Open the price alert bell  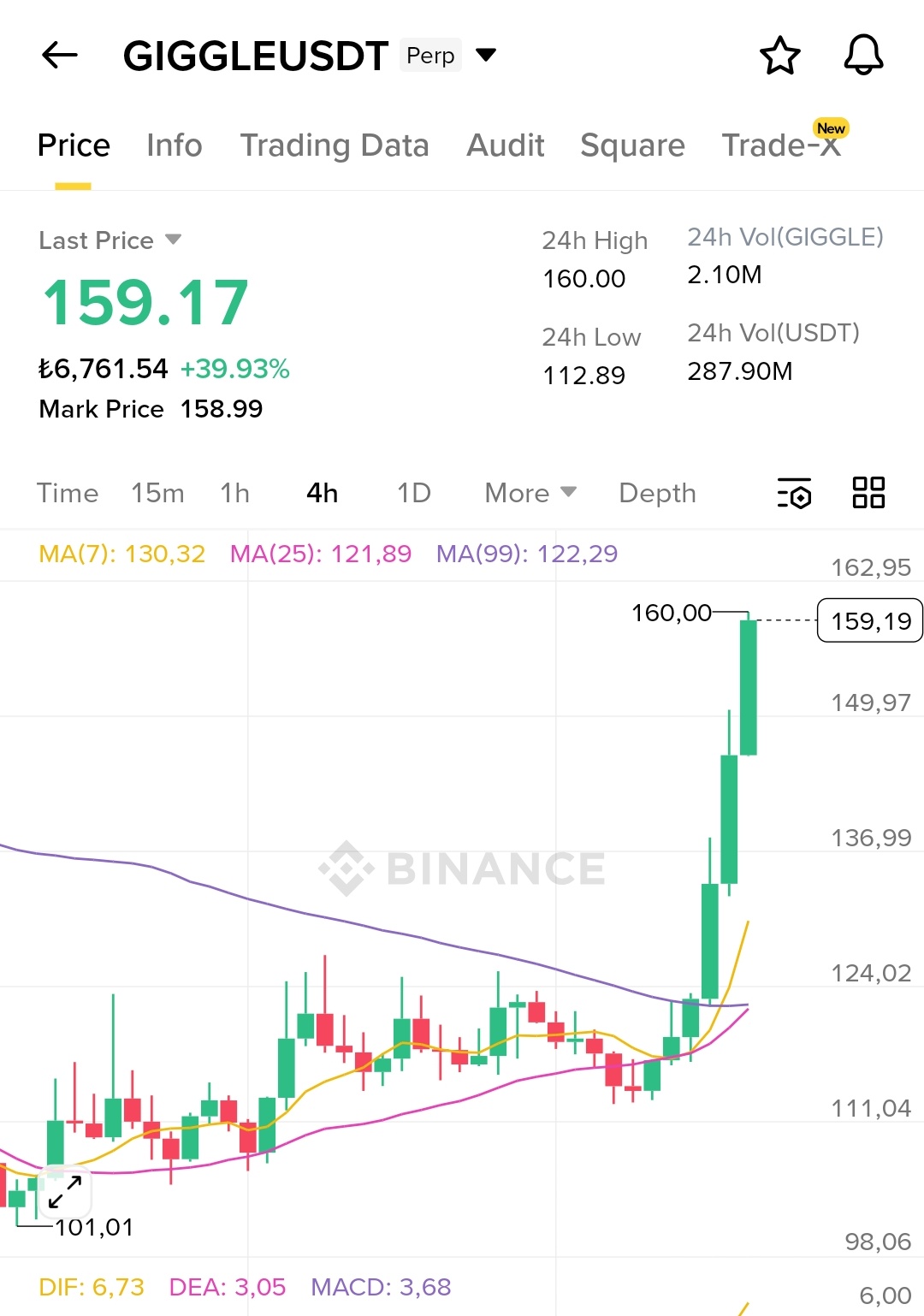click(863, 56)
